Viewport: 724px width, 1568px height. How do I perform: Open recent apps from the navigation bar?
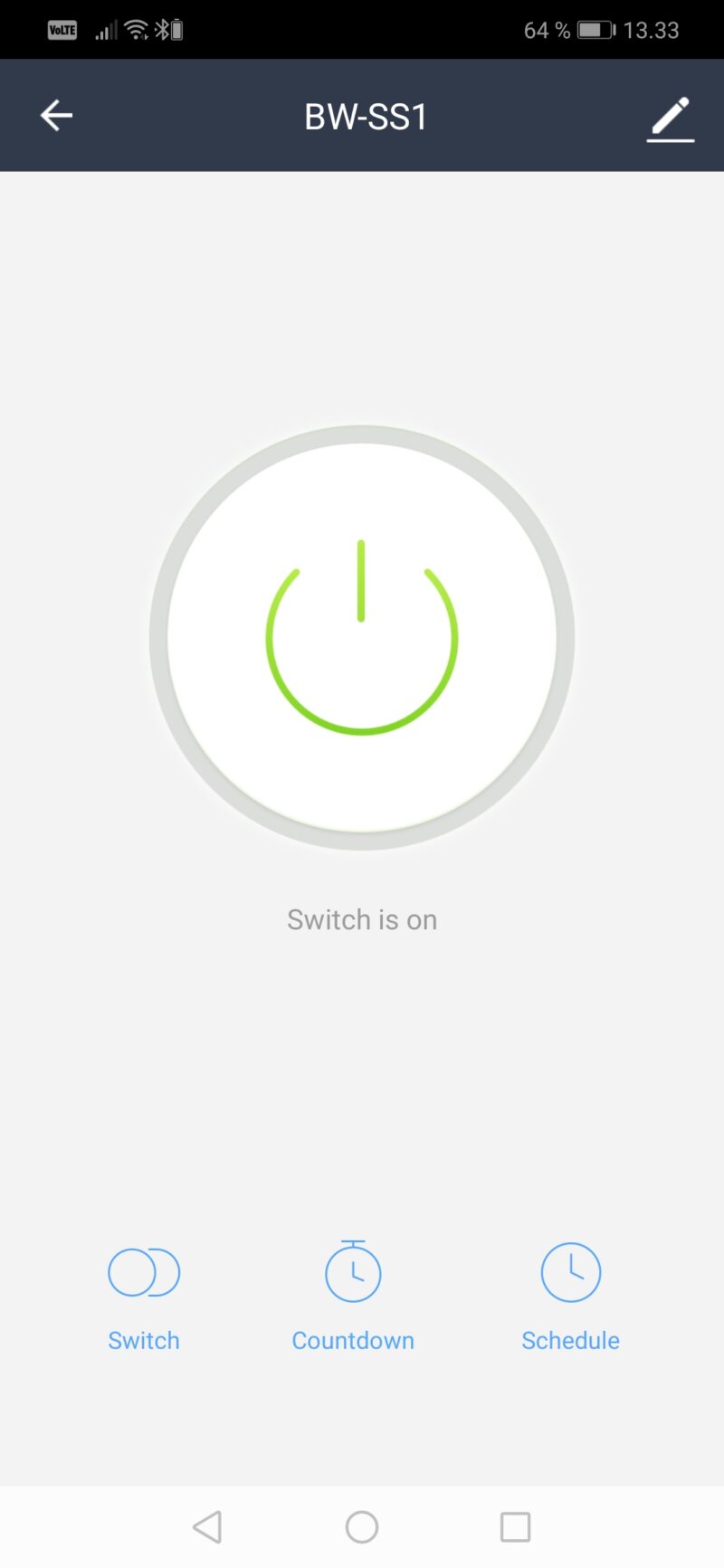pyautogui.click(x=515, y=1527)
